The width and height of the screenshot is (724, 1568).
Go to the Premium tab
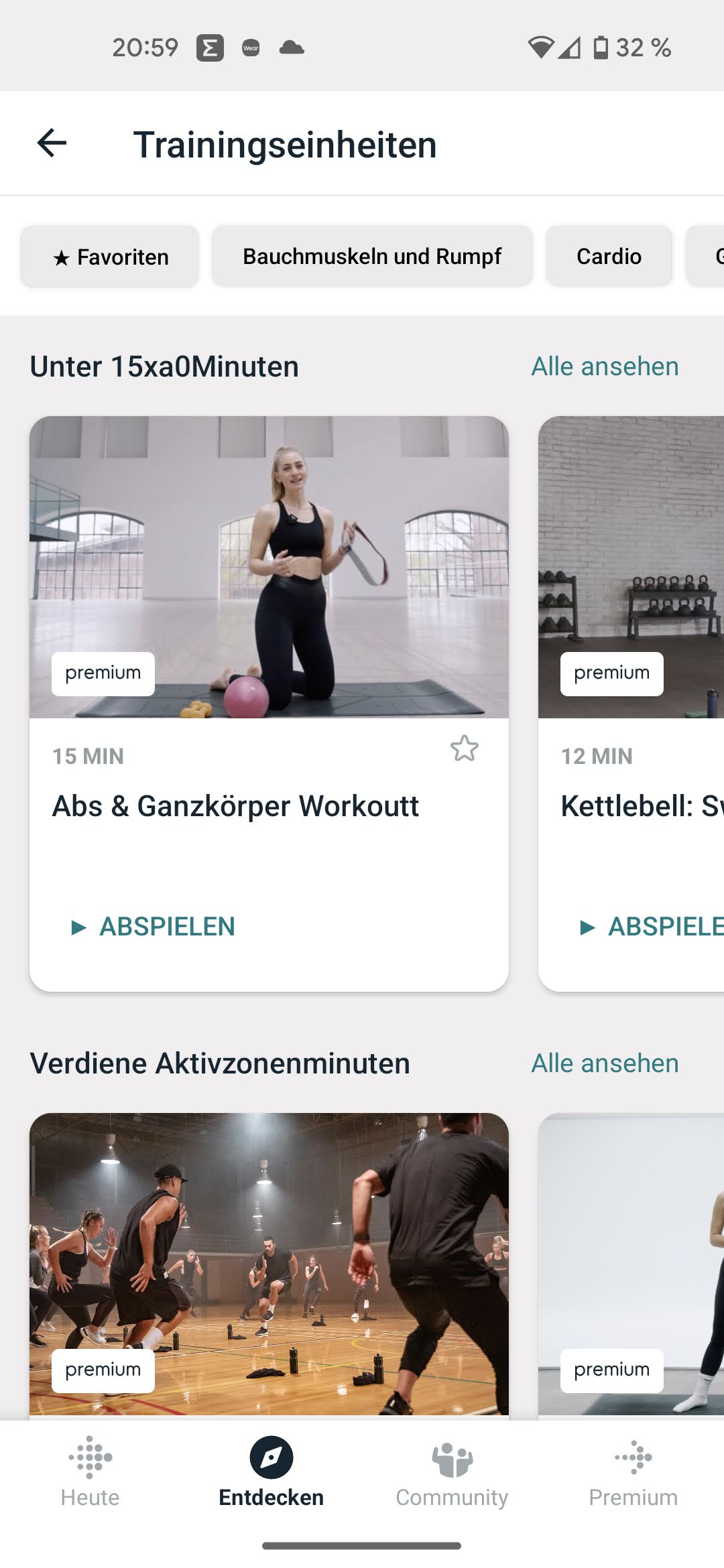click(x=633, y=1471)
